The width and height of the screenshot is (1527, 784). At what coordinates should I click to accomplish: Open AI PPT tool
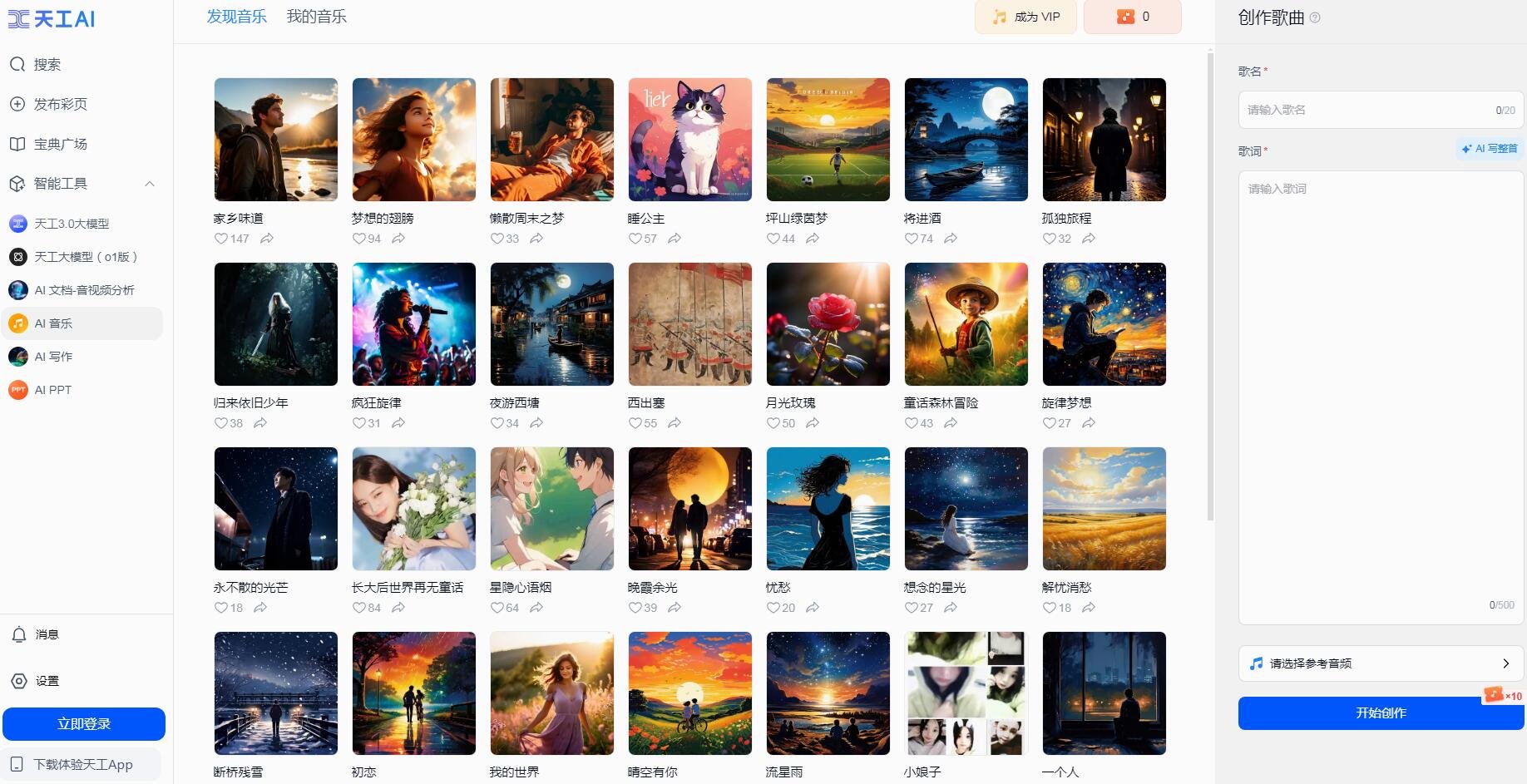(52, 390)
